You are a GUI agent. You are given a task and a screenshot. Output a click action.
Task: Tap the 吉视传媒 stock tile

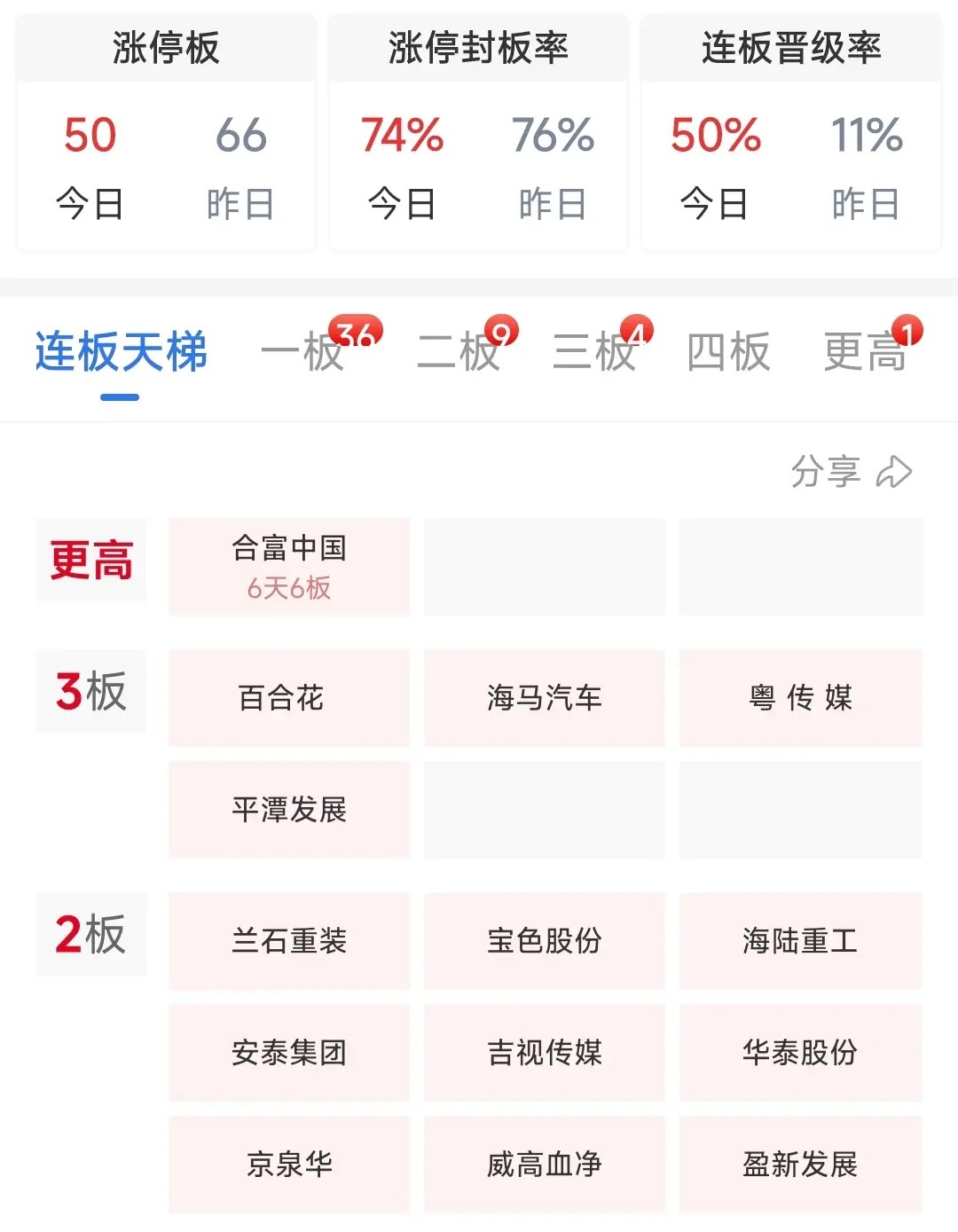(544, 1053)
